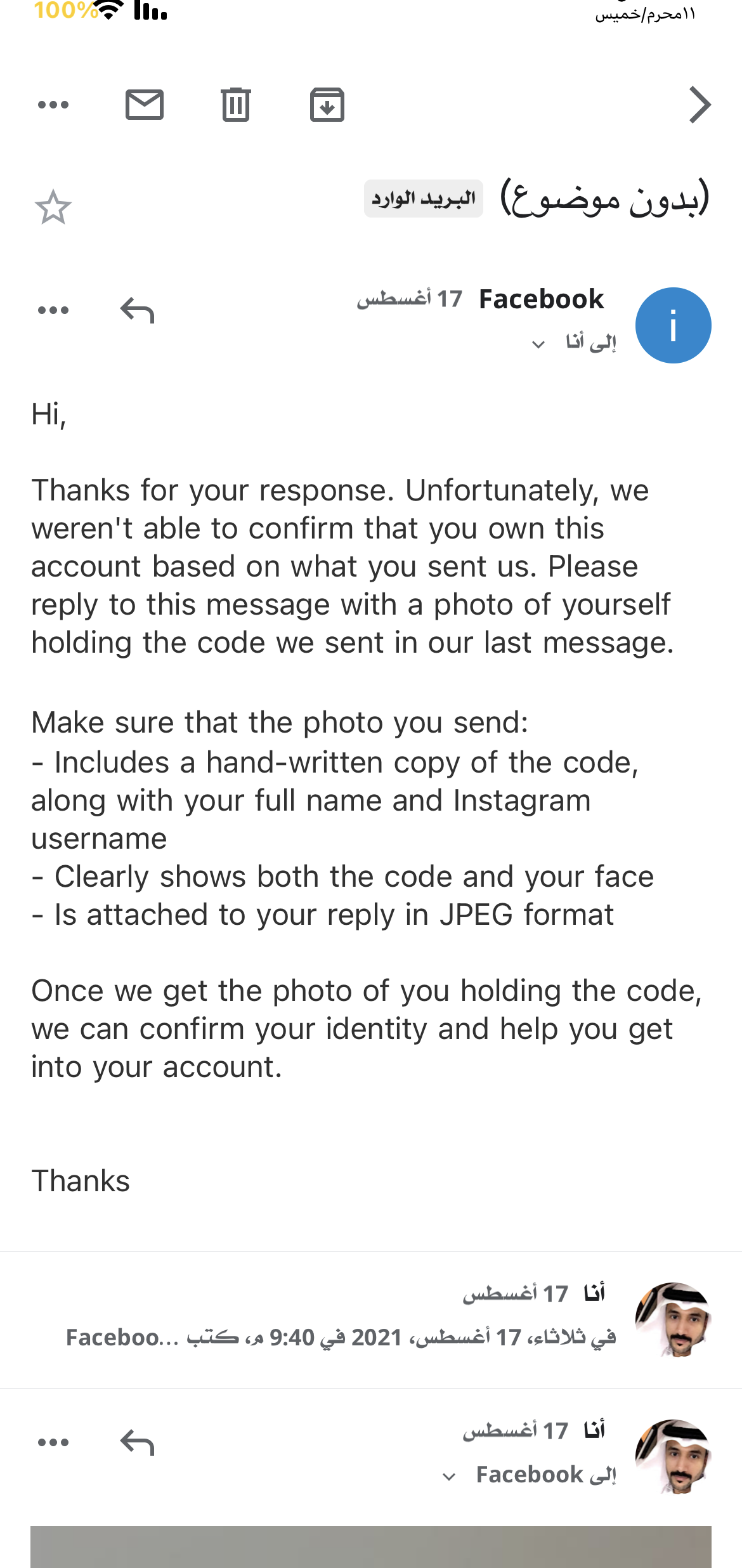Go back using the top arrow
Image resolution: width=742 pixels, height=1568 pixels.
700,105
